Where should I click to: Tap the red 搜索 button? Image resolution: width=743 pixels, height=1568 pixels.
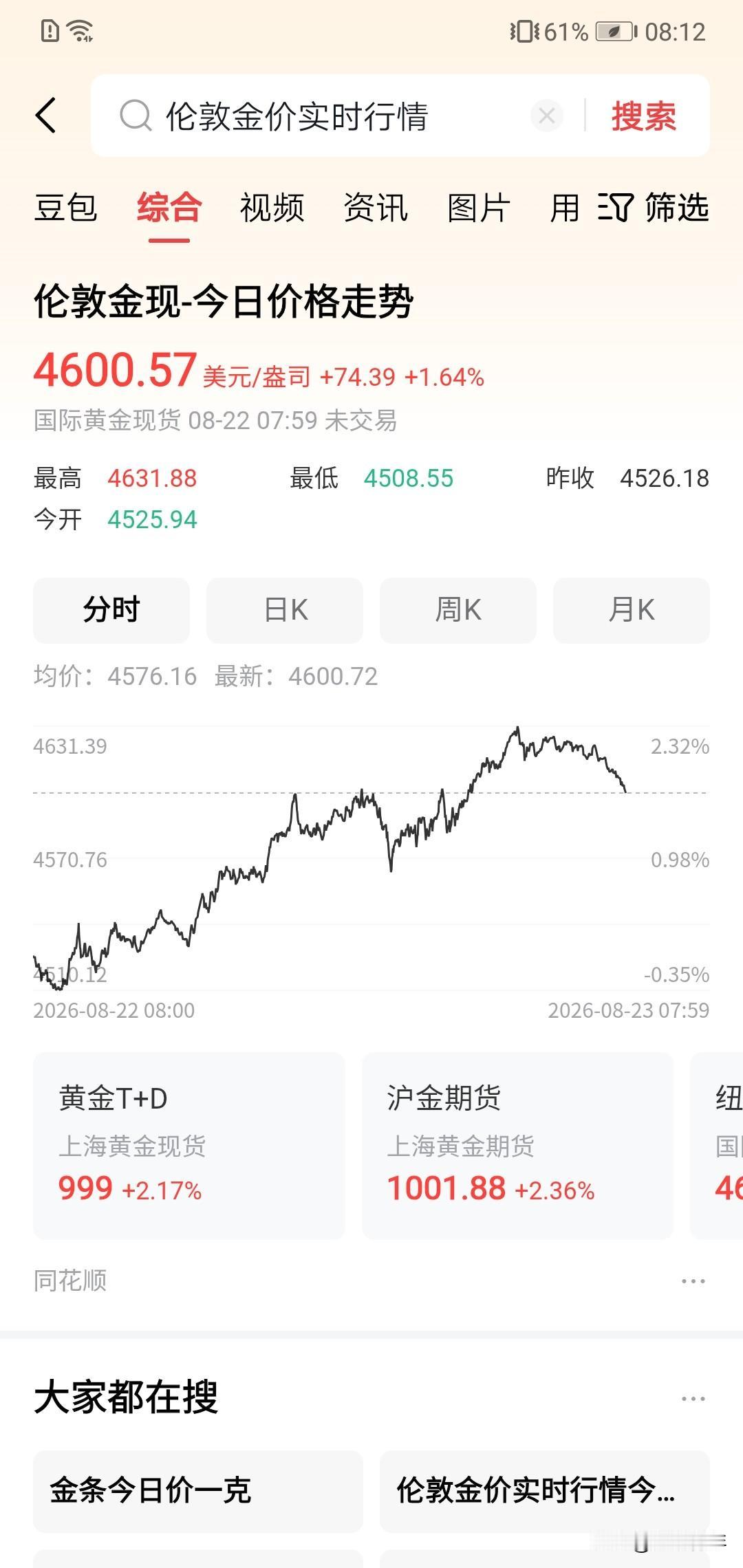coord(644,116)
